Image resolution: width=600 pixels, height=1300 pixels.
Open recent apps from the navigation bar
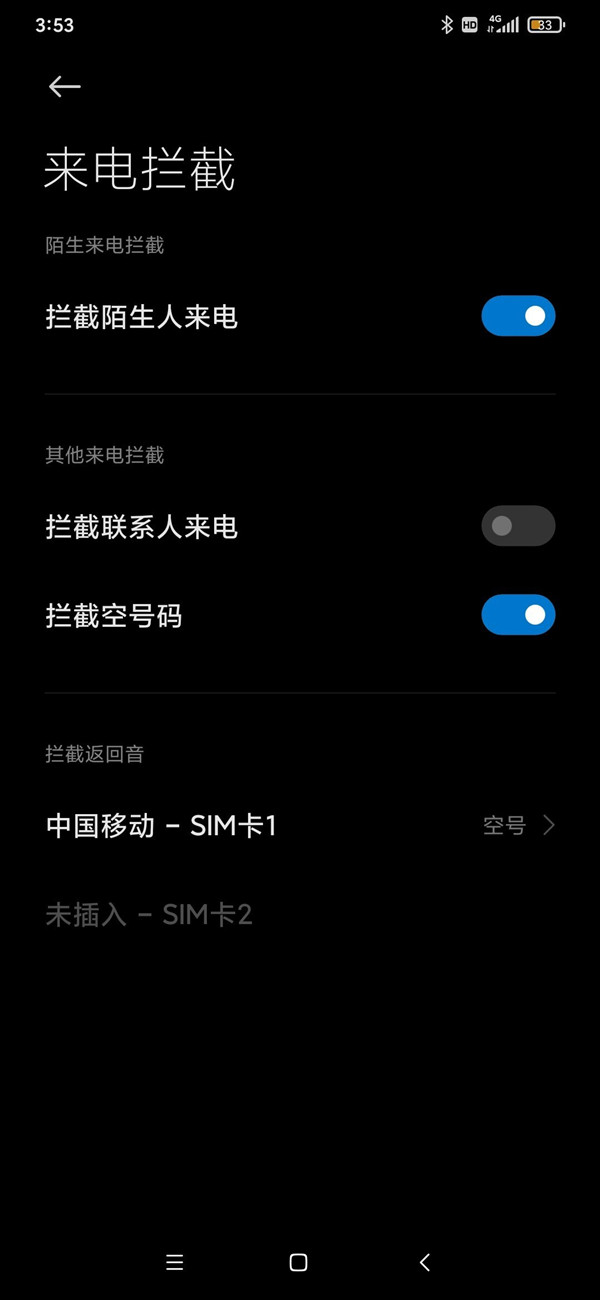point(175,1262)
